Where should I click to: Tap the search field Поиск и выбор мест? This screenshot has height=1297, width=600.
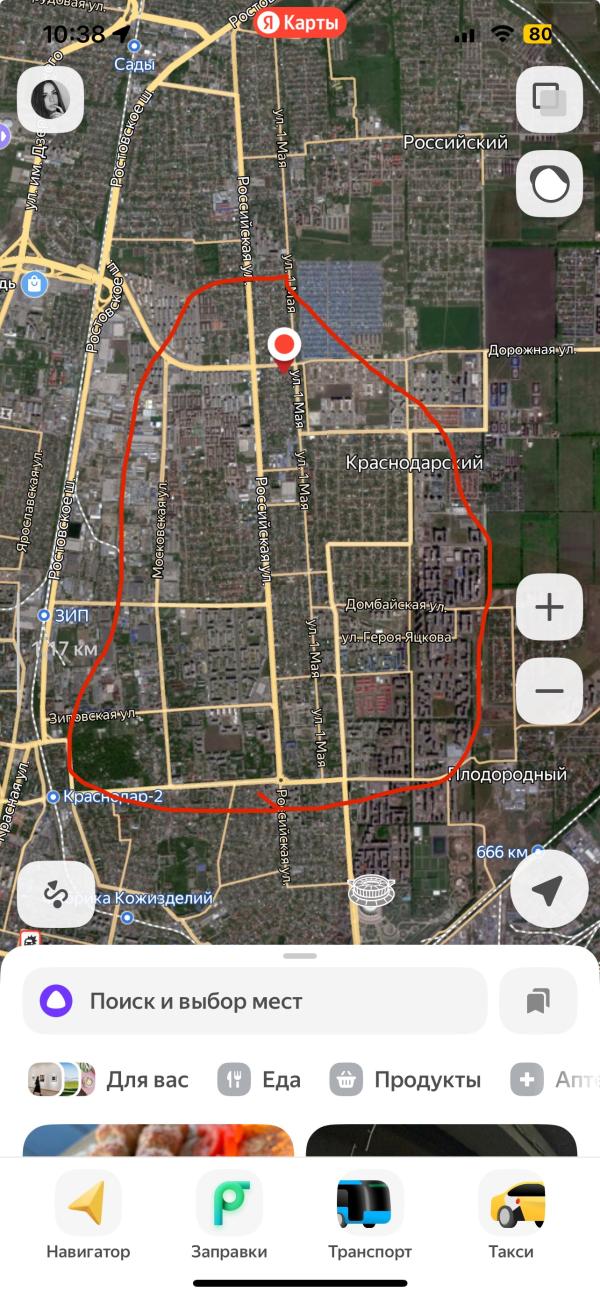[255, 1001]
